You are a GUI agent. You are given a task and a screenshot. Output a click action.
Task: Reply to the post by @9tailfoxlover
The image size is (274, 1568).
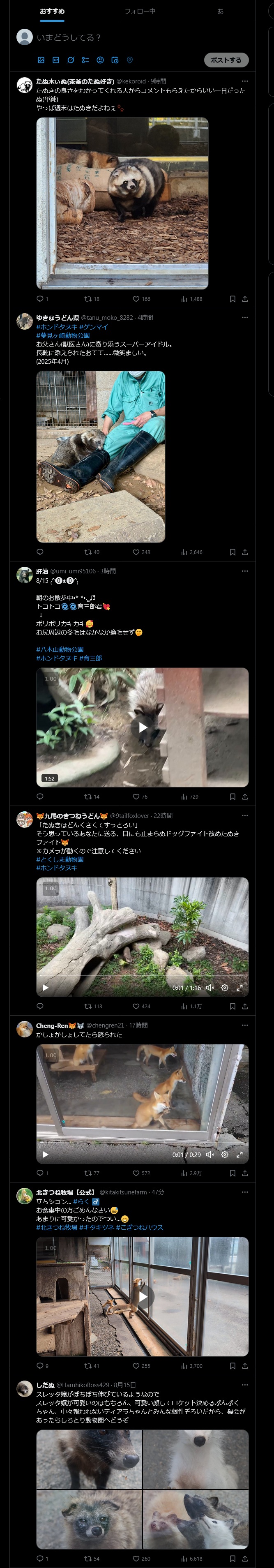point(39,1006)
